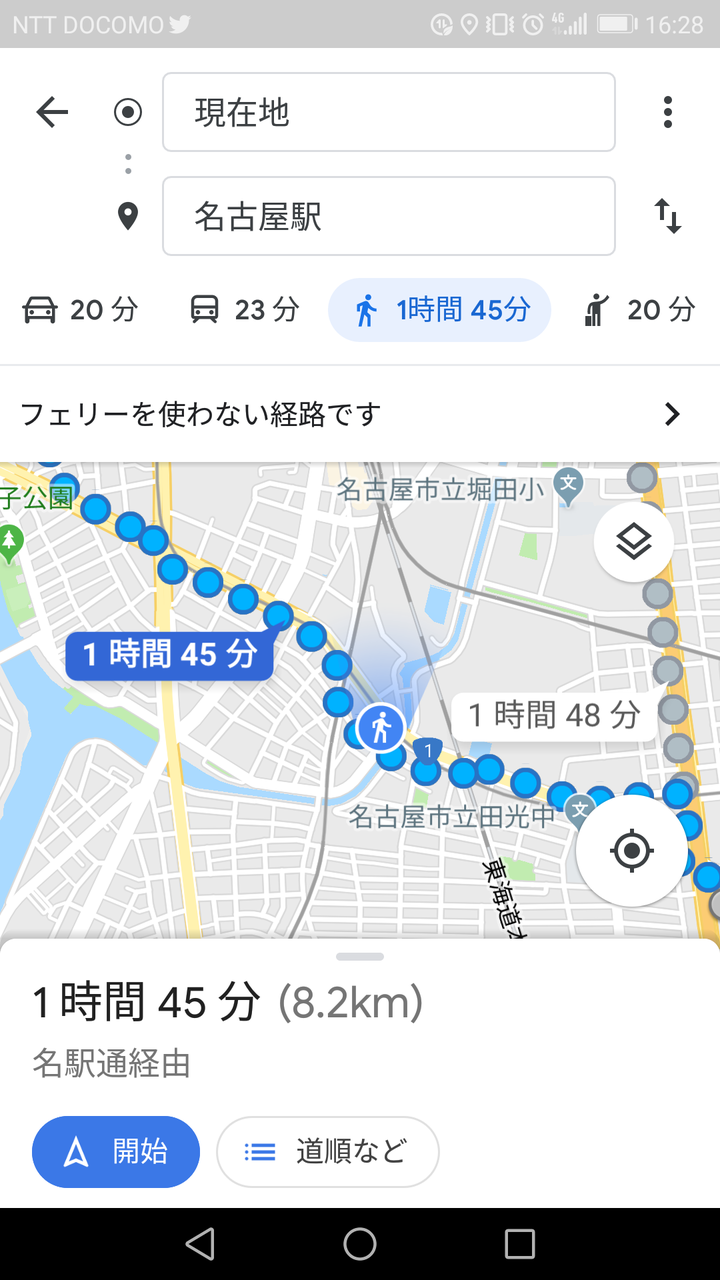Select the walking mode, 1時間 45分
The height and width of the screenshot is (1280, 720).
click(x=440, y=310)
